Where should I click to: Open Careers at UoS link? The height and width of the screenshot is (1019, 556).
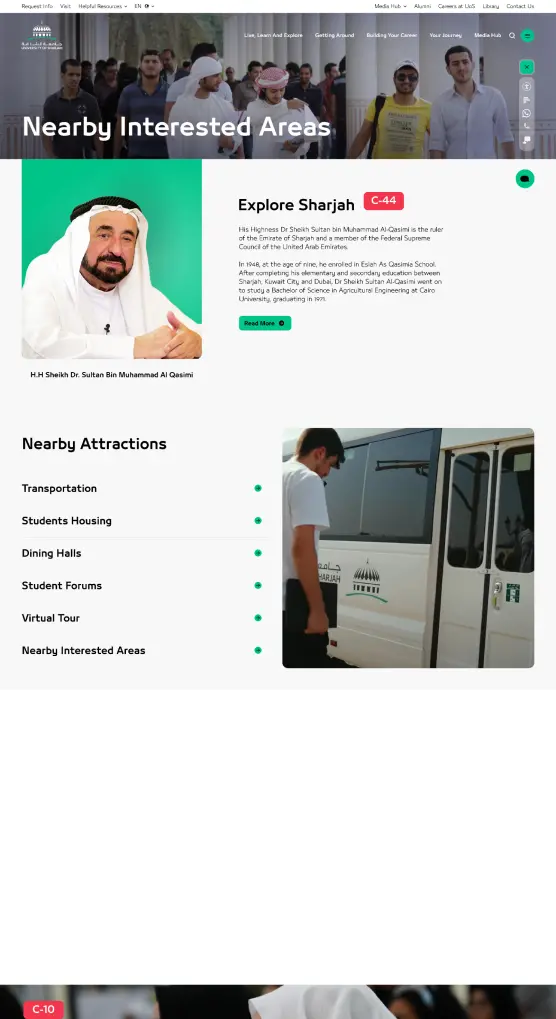(456, 6)
